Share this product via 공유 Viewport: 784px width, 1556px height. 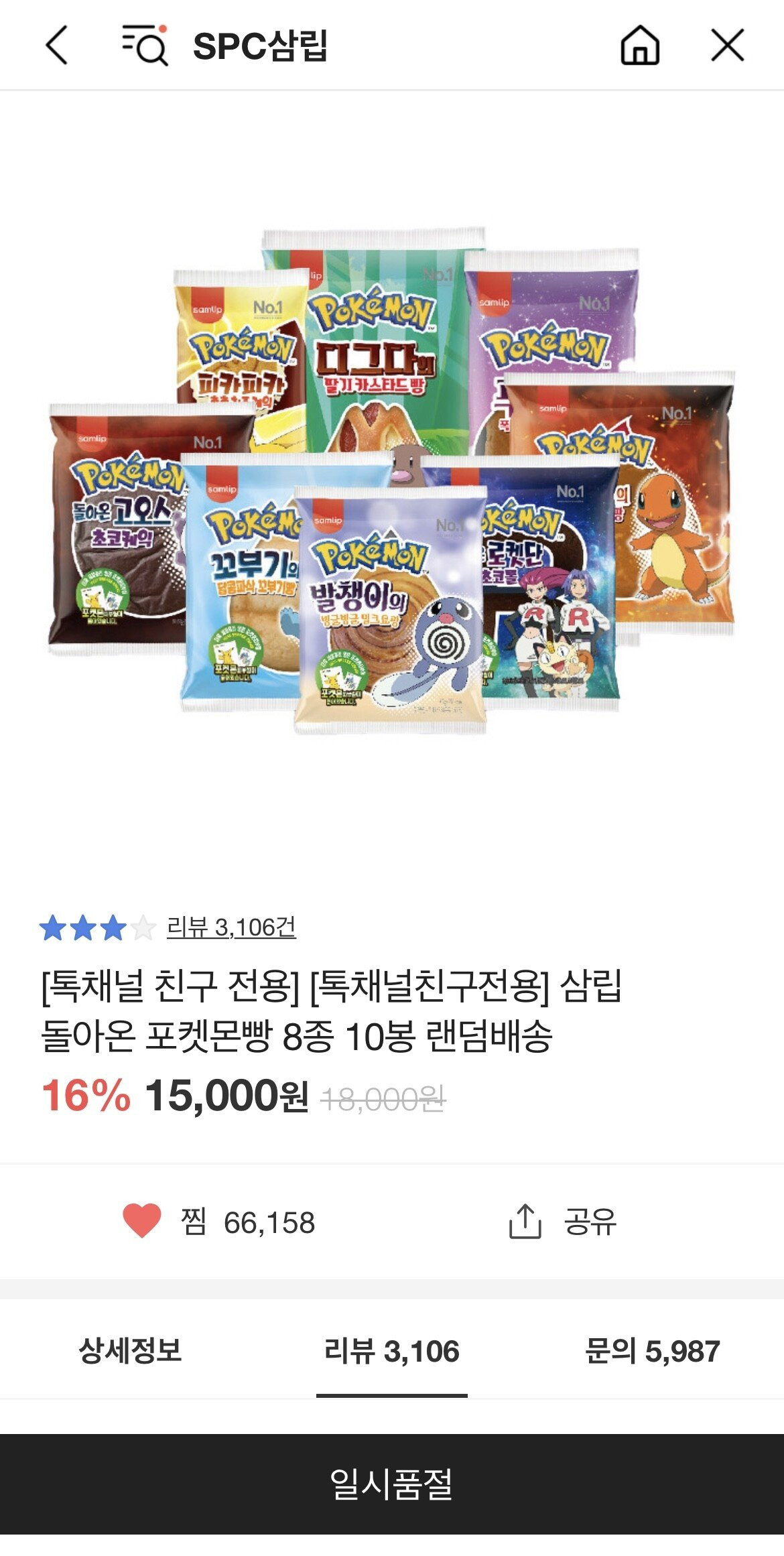(563, 1222)
